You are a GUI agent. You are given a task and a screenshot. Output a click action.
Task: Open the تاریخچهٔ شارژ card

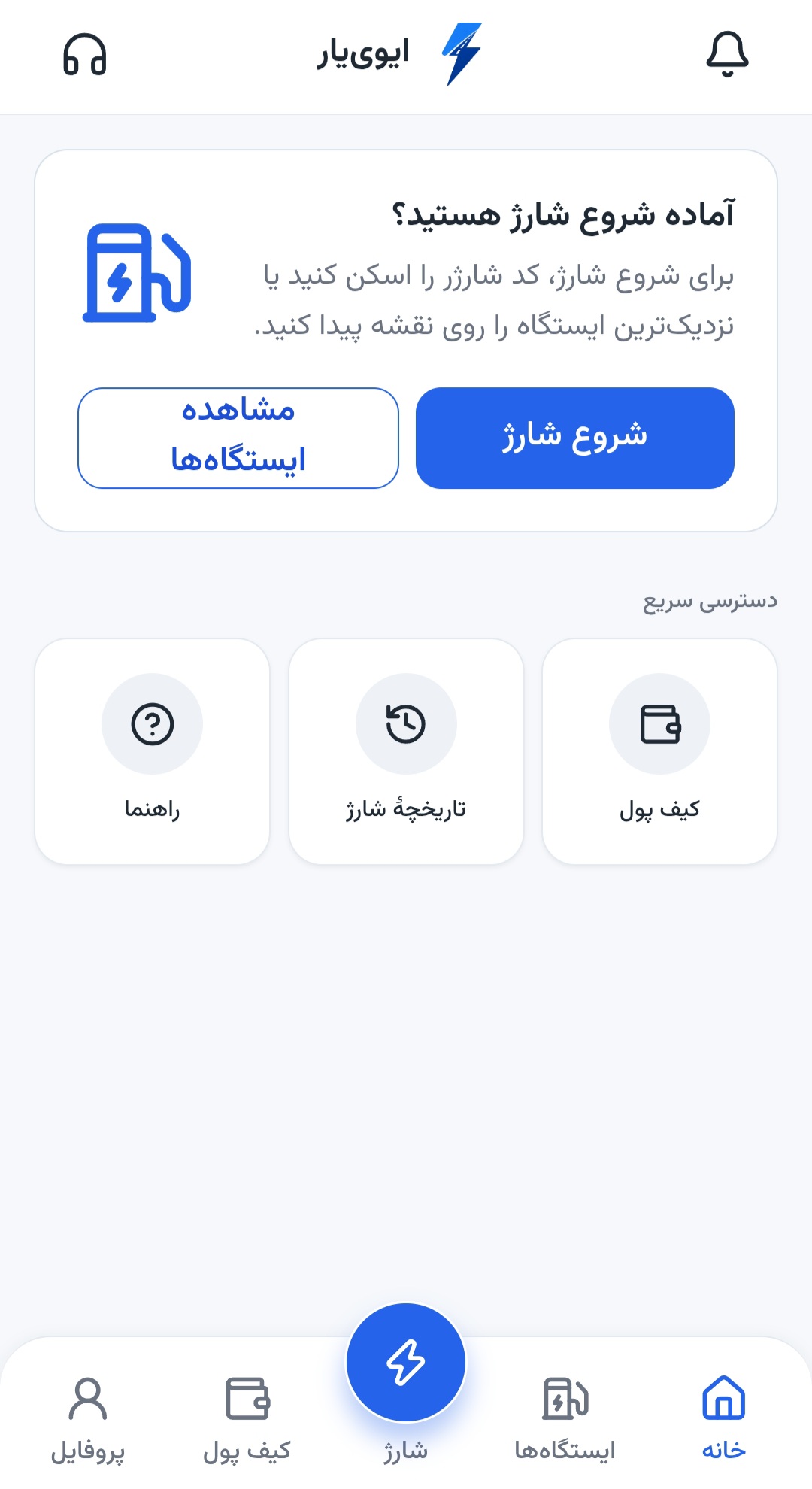coord(406,751)
